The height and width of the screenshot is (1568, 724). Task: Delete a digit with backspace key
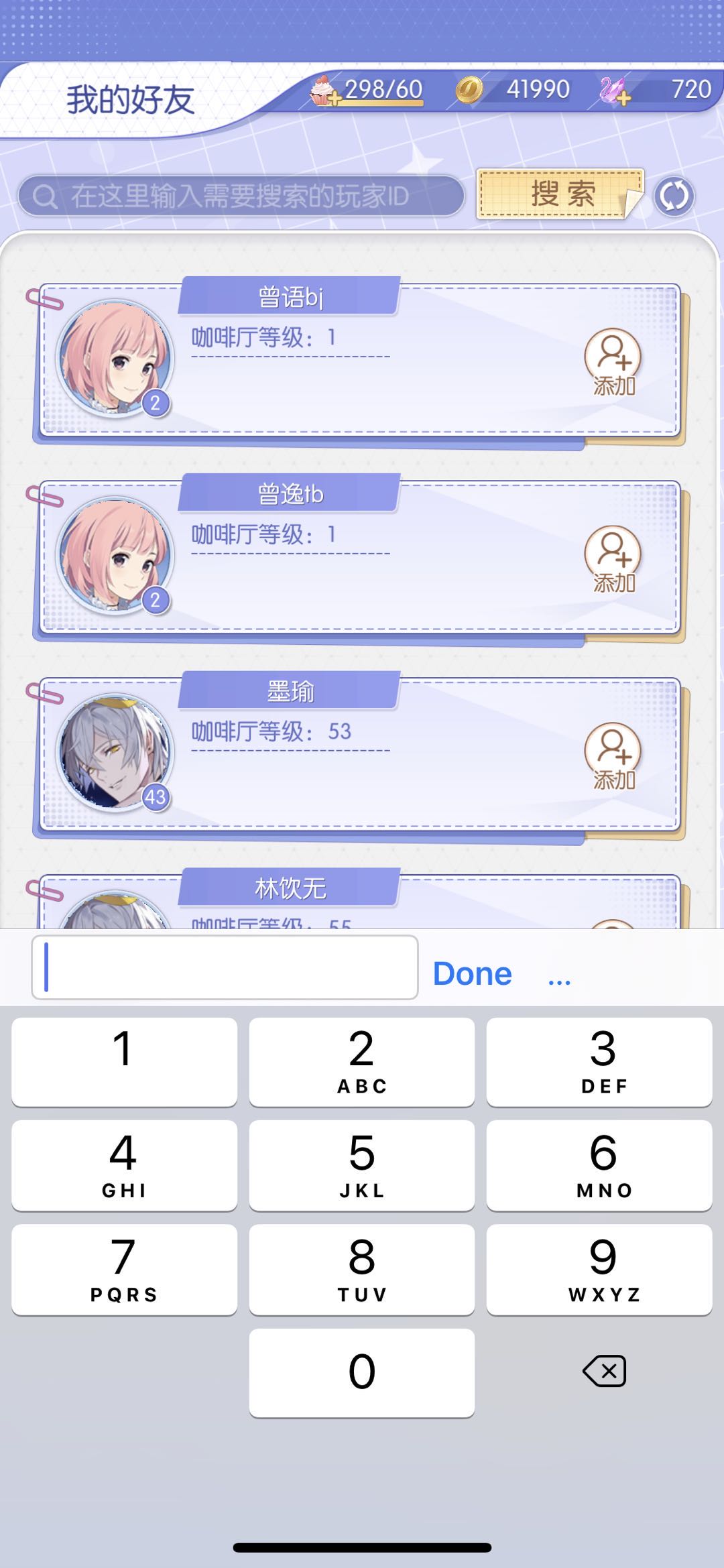point(604,1371)
